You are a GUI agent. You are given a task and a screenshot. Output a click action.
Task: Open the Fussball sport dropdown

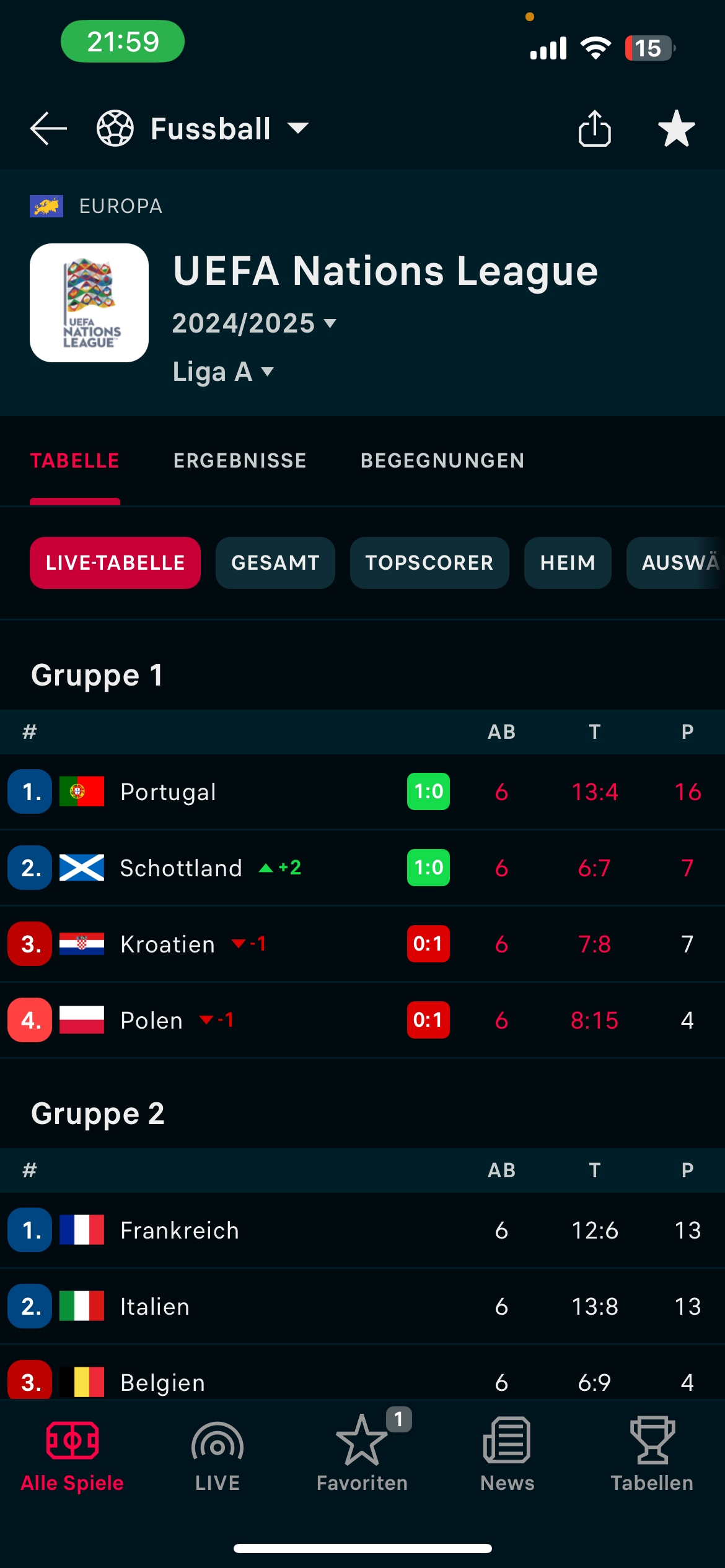click(203, 129)
